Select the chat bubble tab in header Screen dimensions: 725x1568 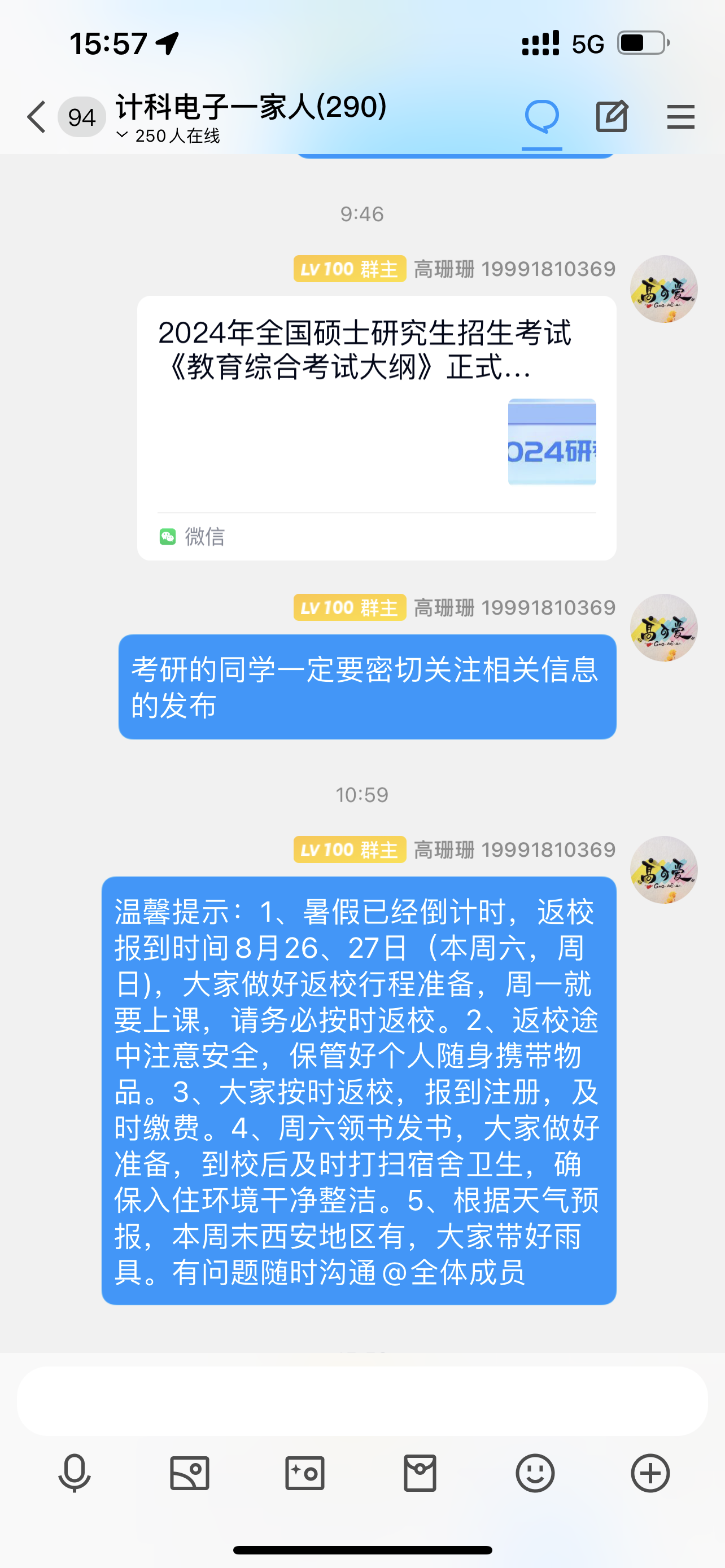coord(541,116)
